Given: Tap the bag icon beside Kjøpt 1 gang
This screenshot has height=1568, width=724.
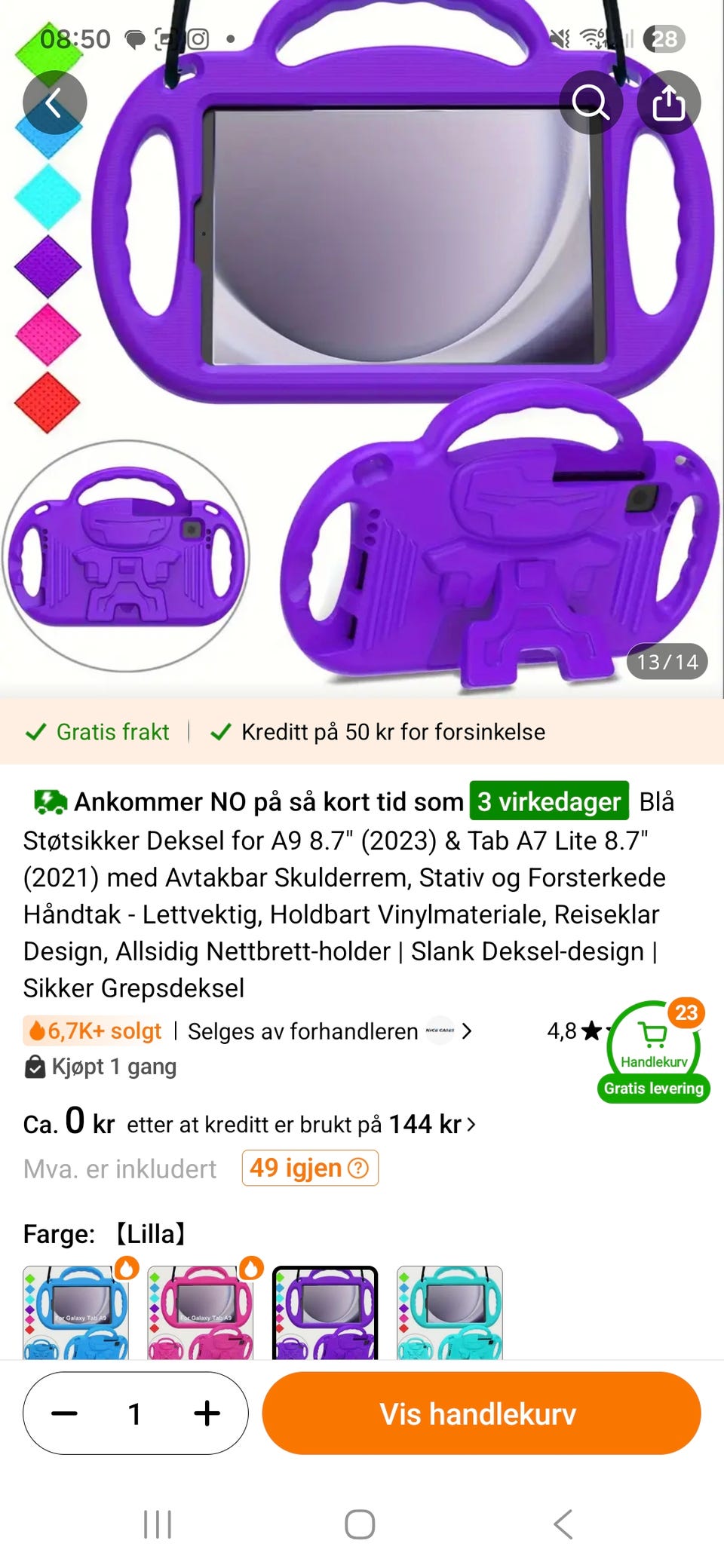Looking at the screenshot, I should pyautogui.click(x=36, y=1067).
